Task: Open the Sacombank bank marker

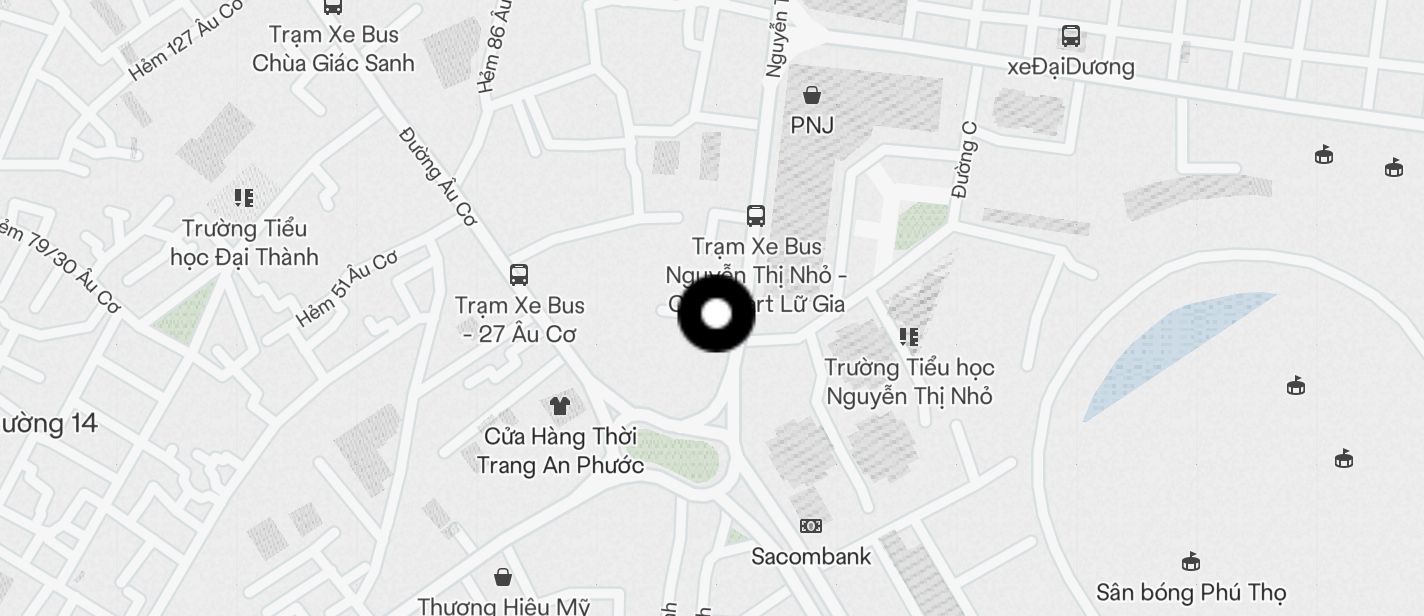Action: pos(810,526)
